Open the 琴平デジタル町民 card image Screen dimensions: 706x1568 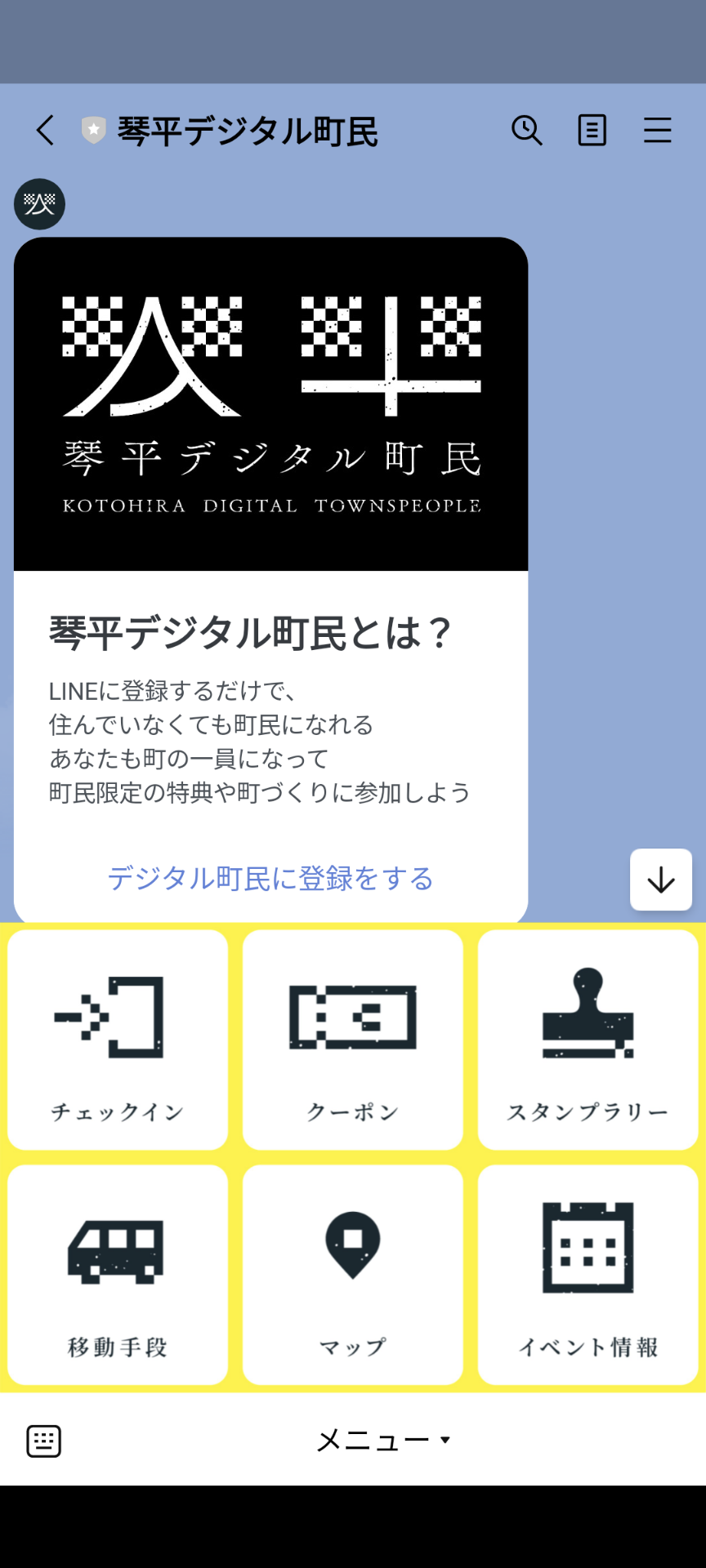tap(270, 404)
